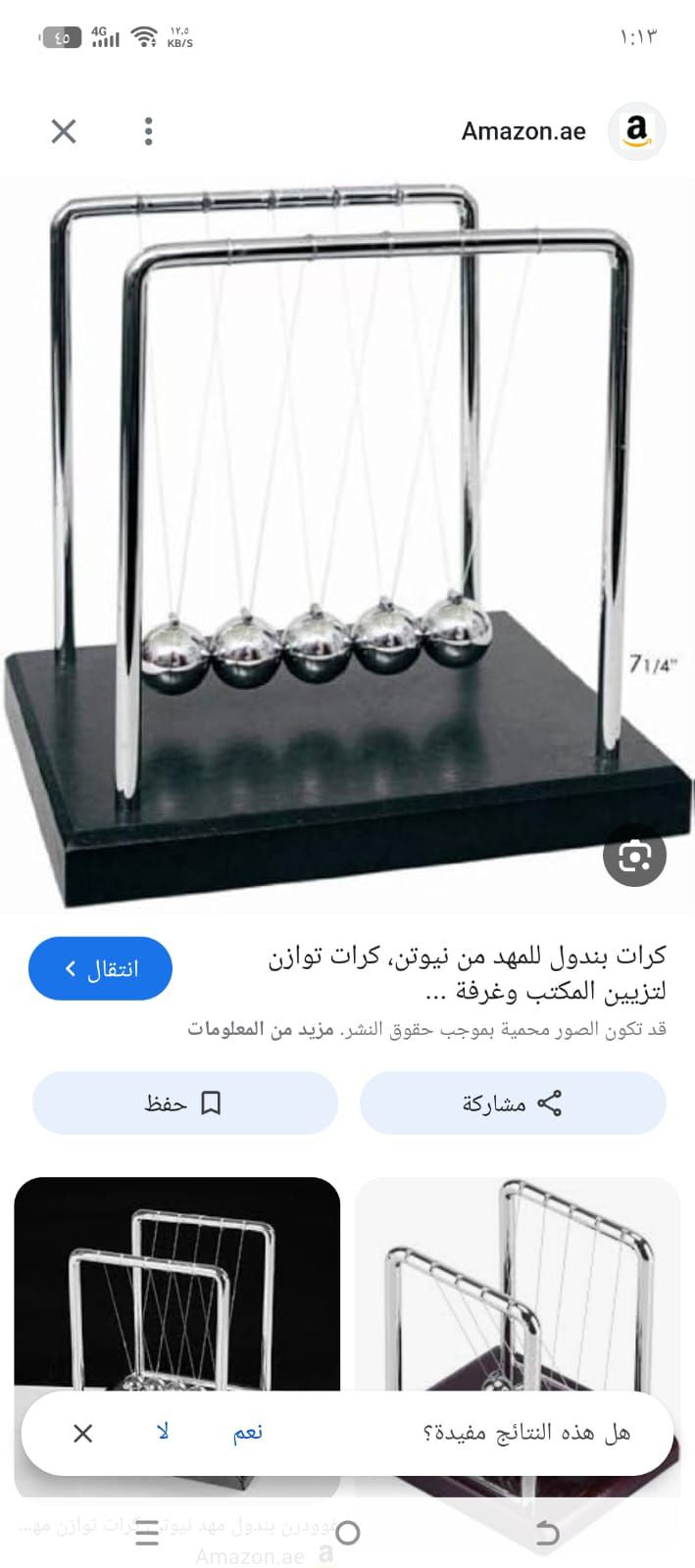Open the related image with the maroon base

(x=517, y=1284)
